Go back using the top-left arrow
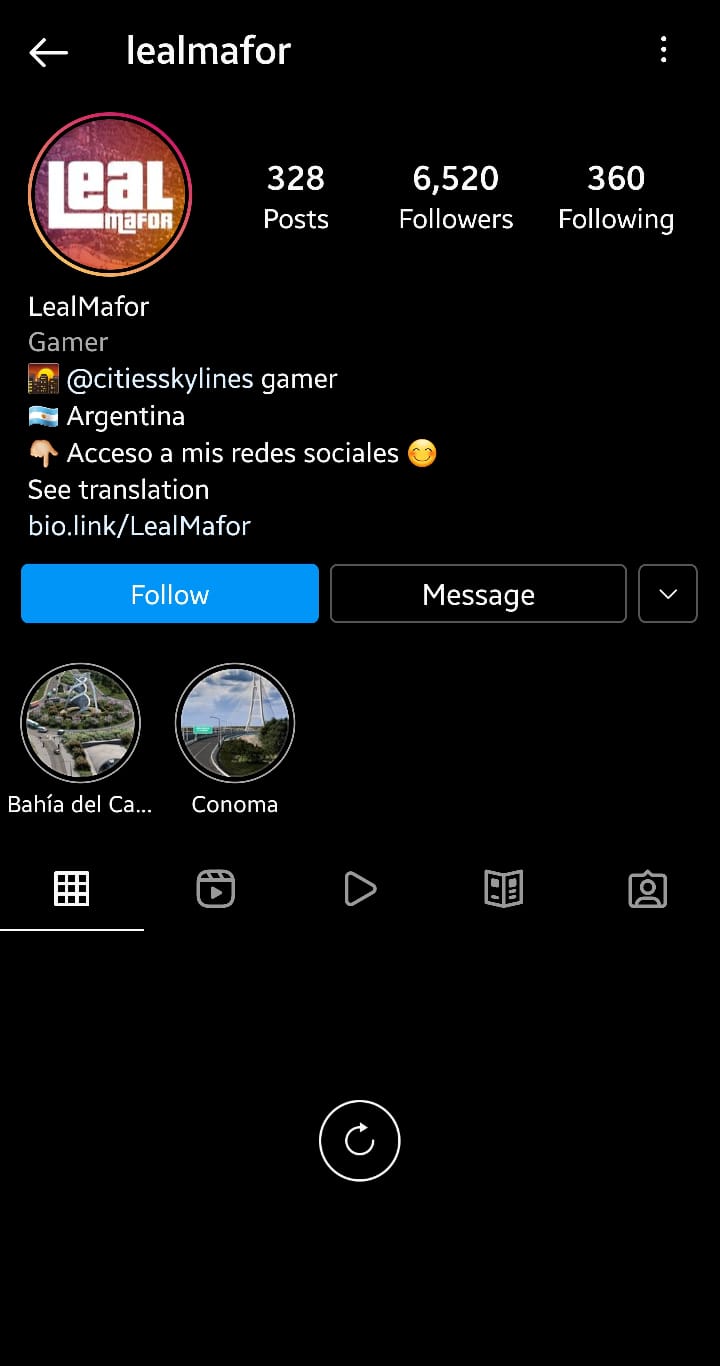The height and width of the screenshot is (1366, 720). [48, 52]
